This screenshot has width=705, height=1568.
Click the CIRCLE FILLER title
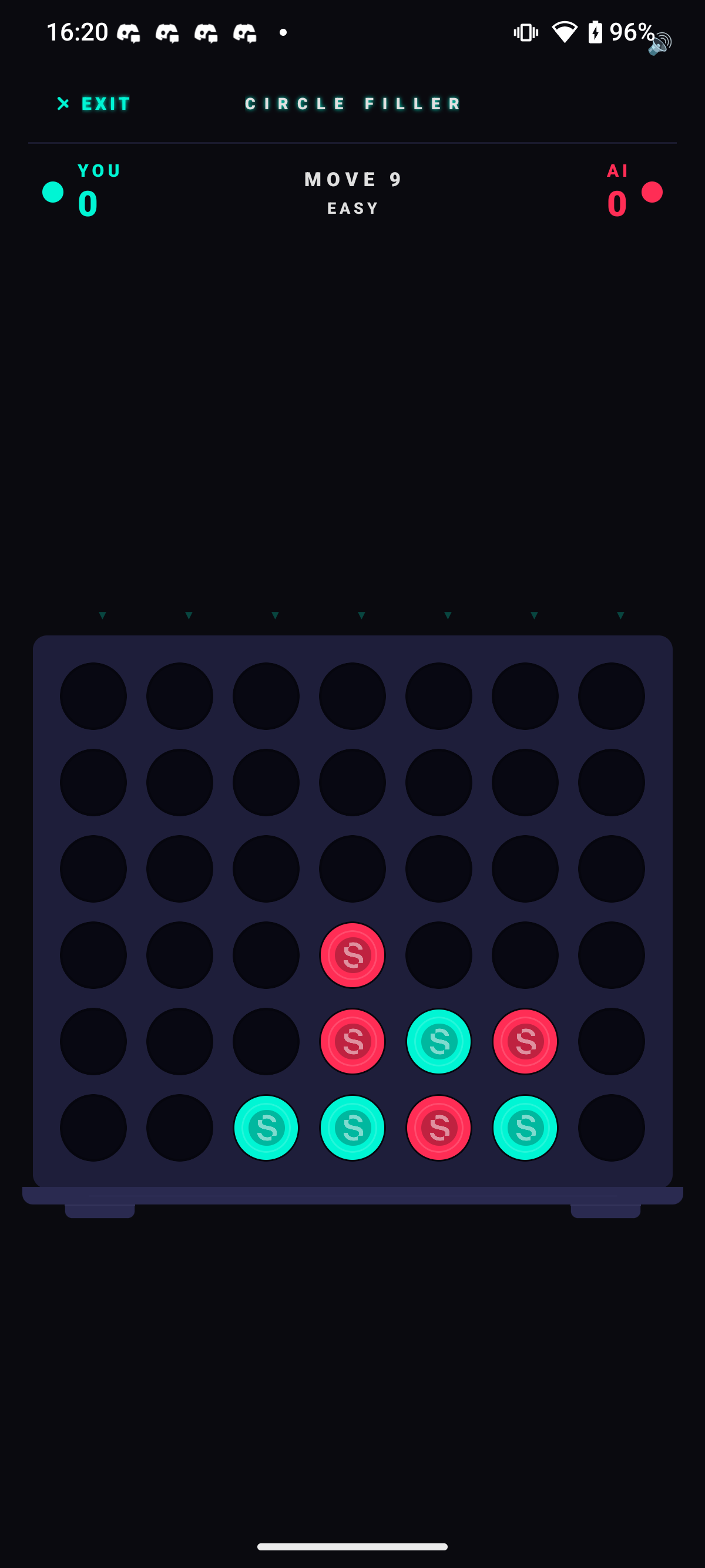coord(352,103)
